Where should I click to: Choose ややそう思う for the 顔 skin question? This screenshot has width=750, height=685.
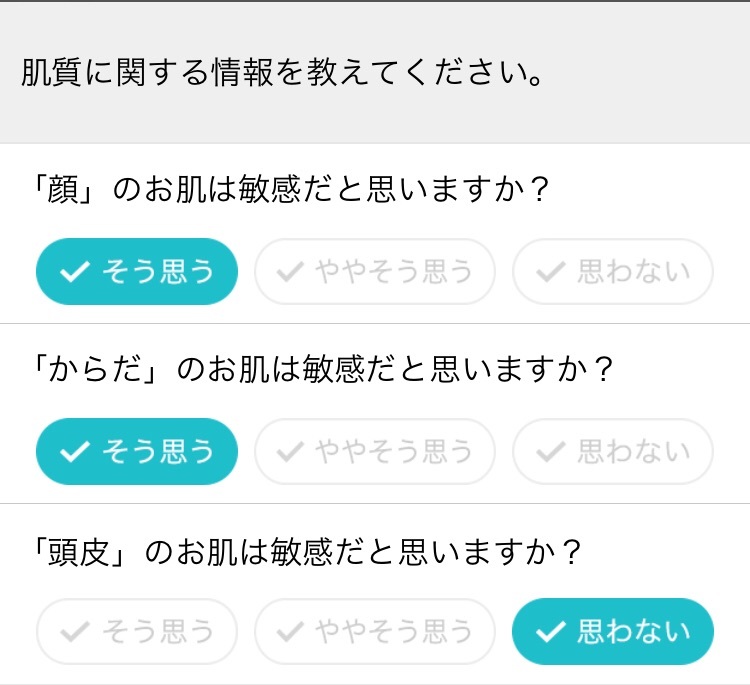(375, 271)
